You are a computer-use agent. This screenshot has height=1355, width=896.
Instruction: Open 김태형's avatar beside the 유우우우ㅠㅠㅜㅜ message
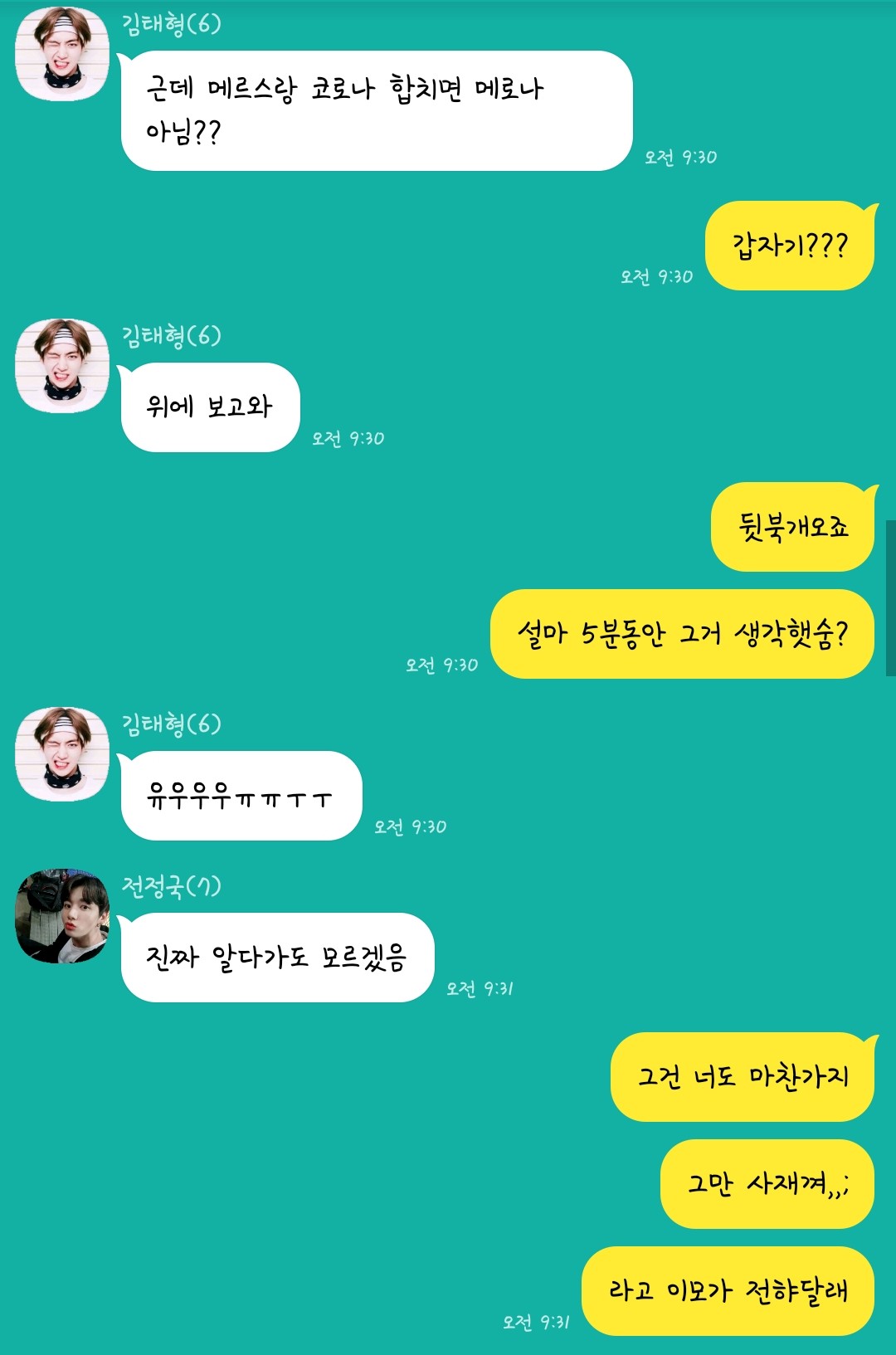(x=62, y=754)
